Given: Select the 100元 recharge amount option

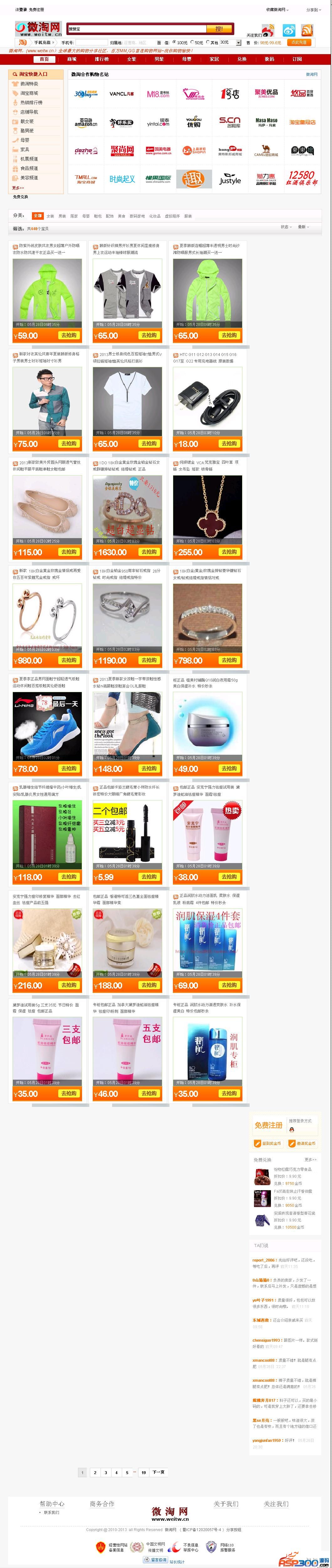Looking at the screenshot, I should click(x=181, y=43).
